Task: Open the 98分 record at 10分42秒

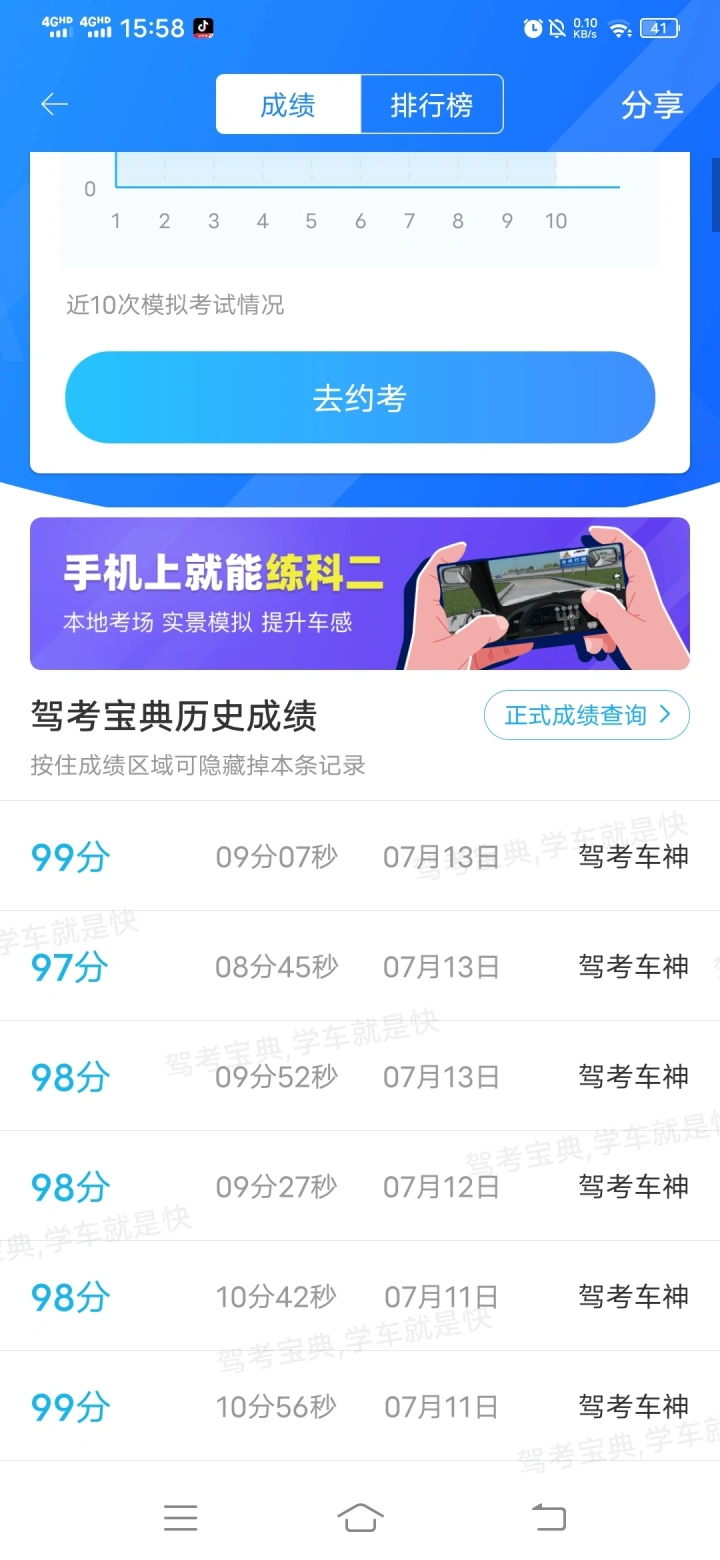Action: pos(360,1296)
